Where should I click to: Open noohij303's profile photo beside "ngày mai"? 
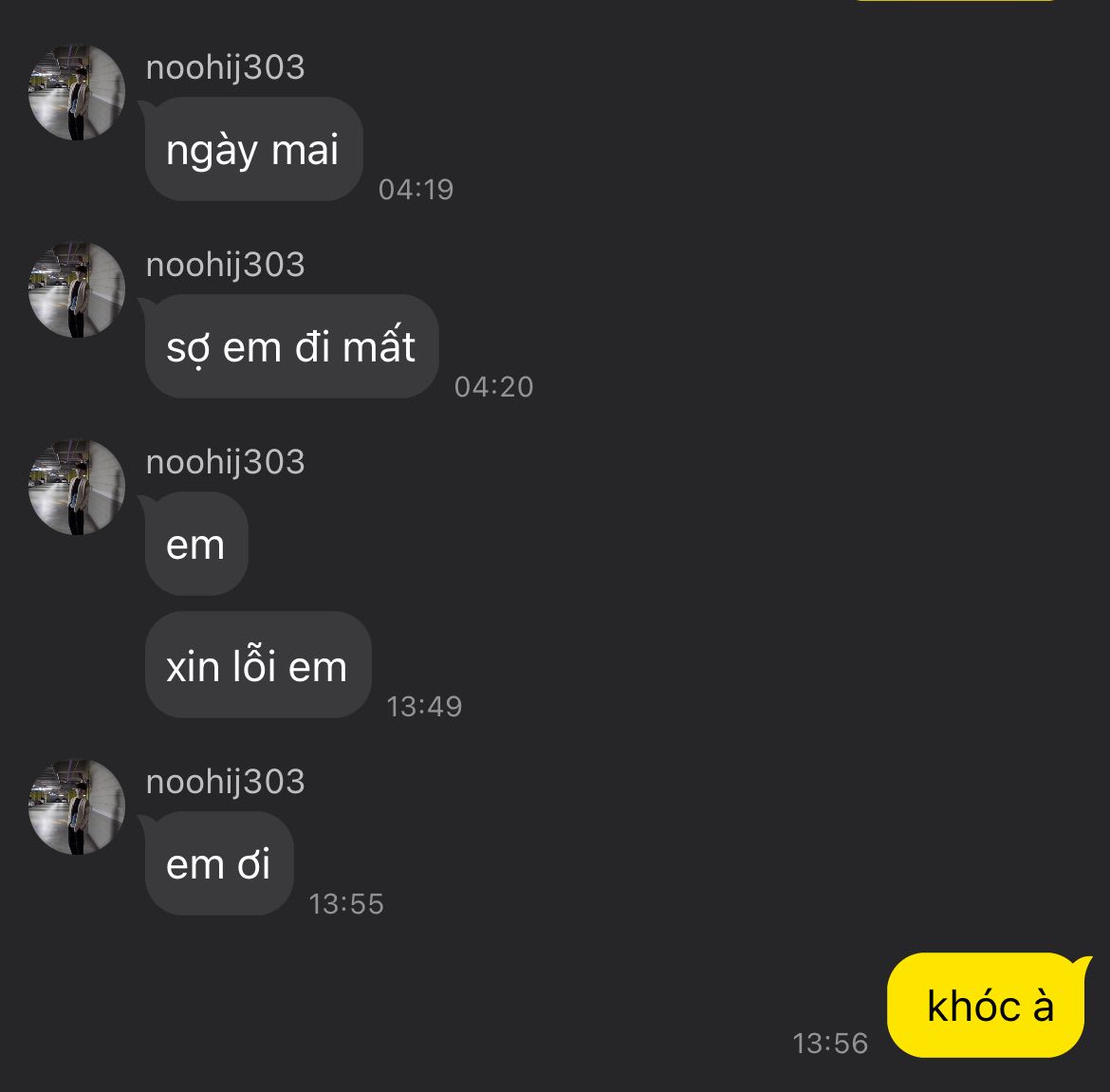coord(76,93)
